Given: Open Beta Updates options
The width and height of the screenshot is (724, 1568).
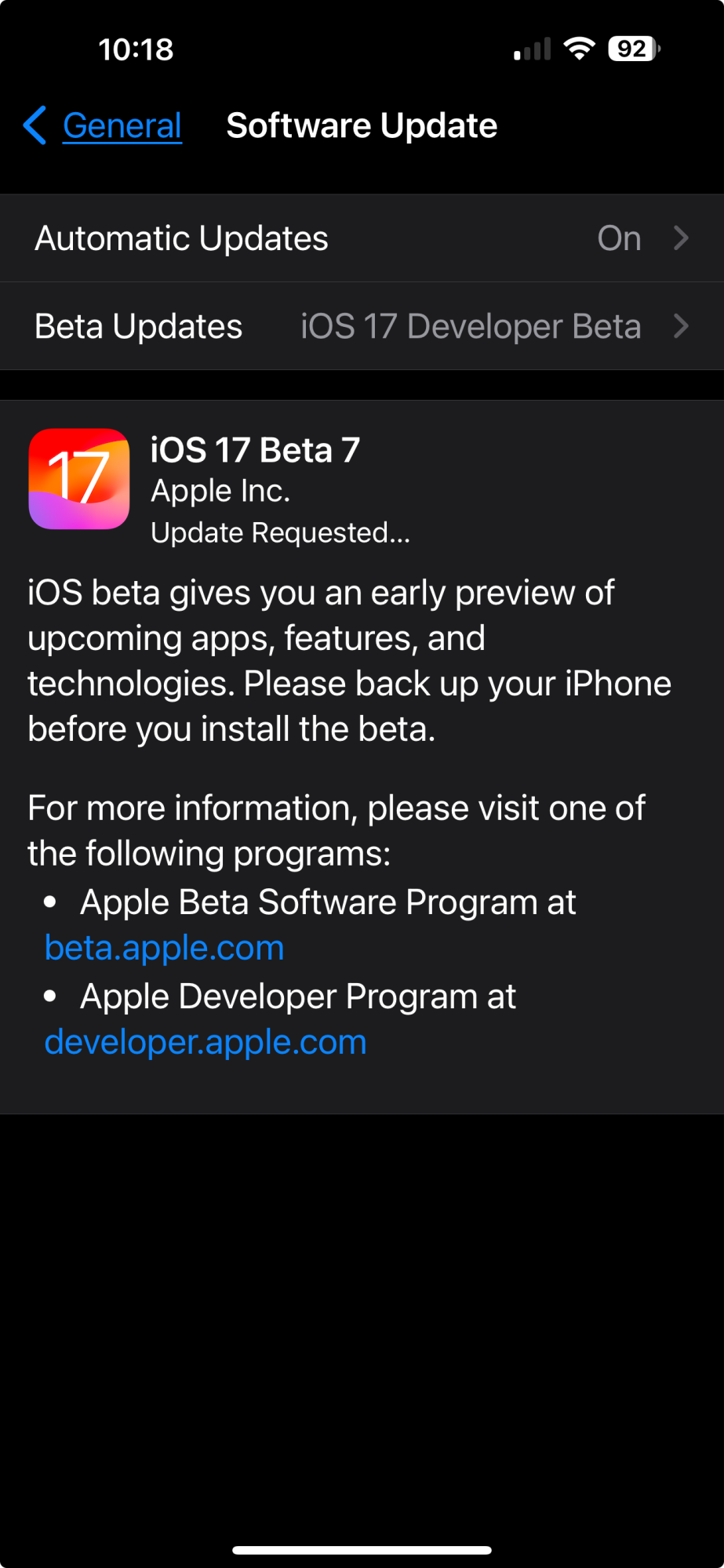Looking at the screenshot, I should 362,326.
